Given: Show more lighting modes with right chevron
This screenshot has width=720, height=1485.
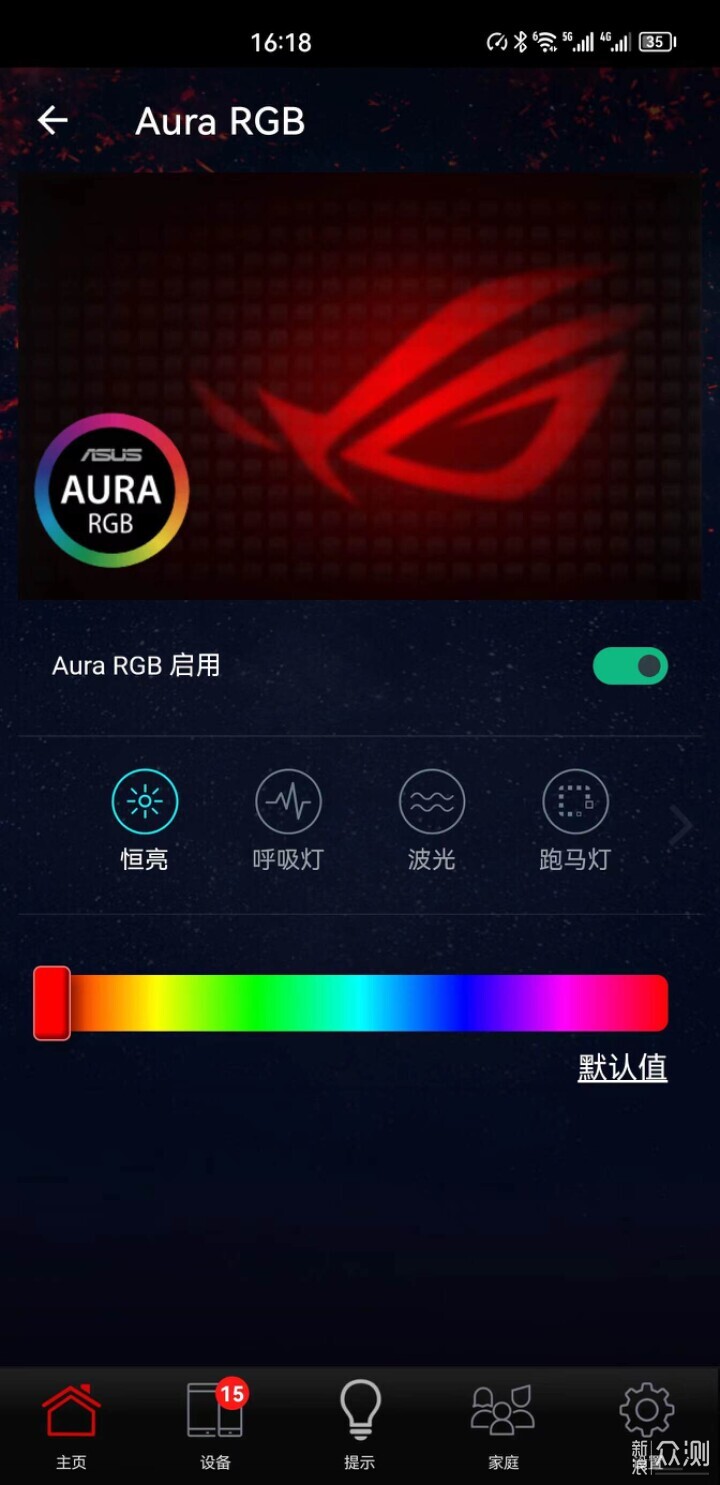Looking at the screenshot, I should (681, 827).
